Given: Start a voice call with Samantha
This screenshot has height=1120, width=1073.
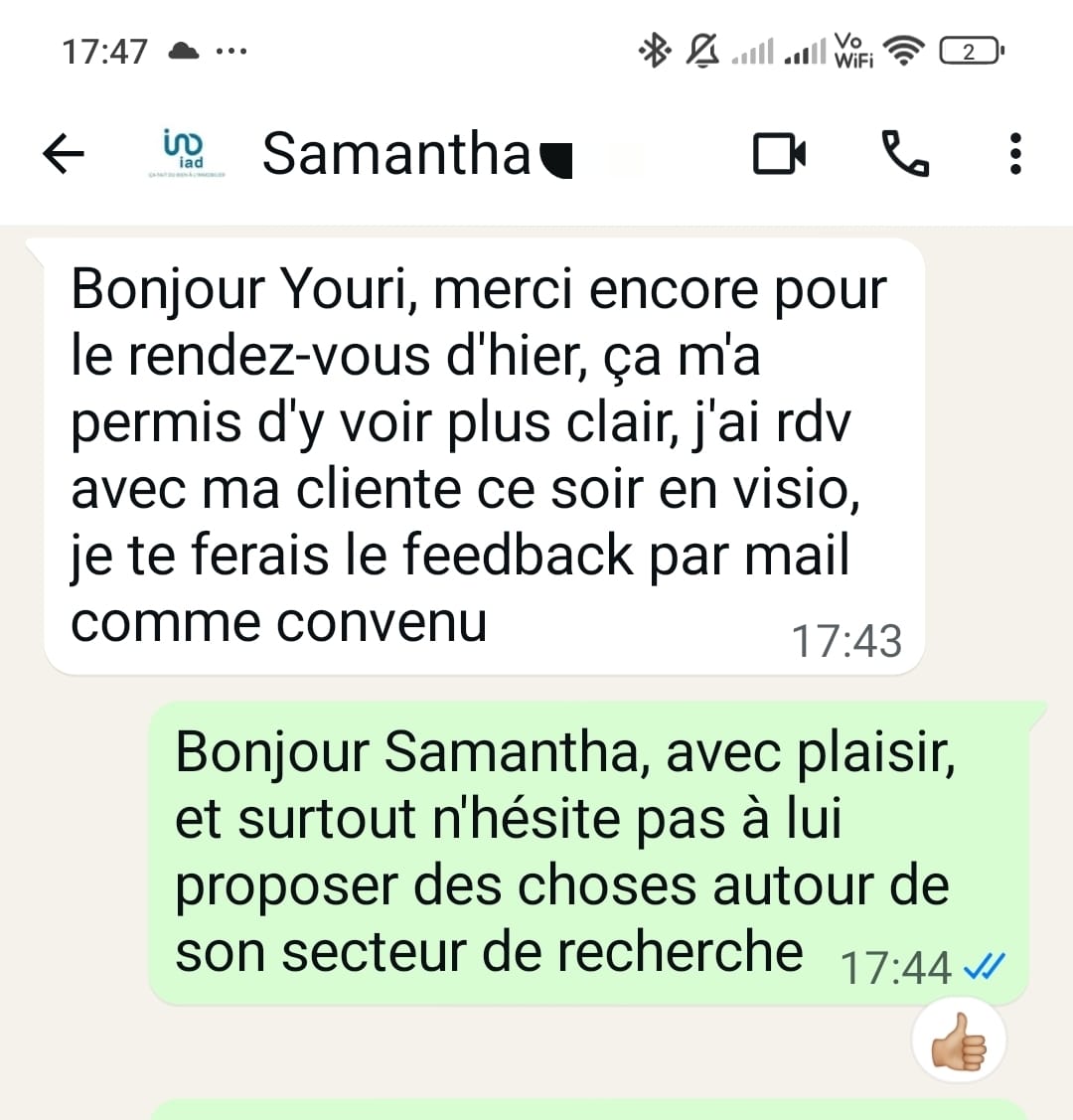Looking at the screenshot, I should coord(905,152).
